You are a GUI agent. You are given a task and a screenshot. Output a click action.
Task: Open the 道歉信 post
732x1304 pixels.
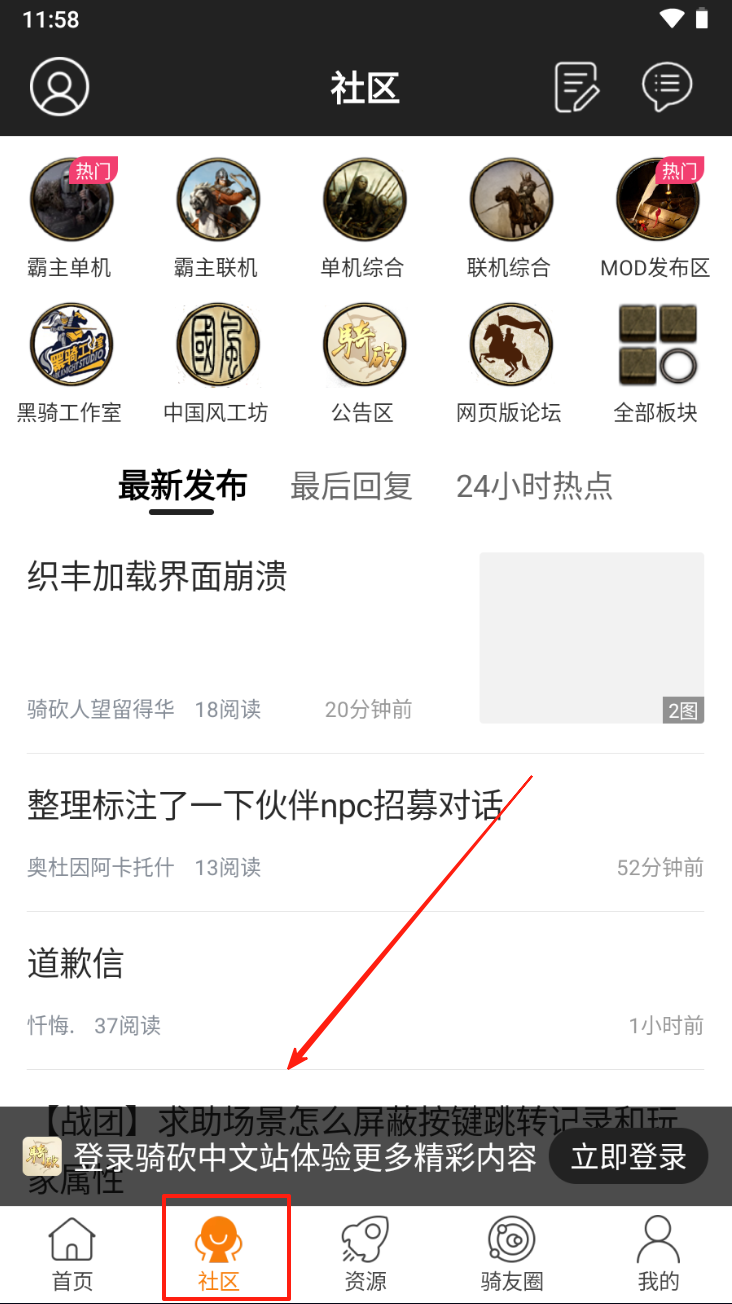click(x=75, y=964)
